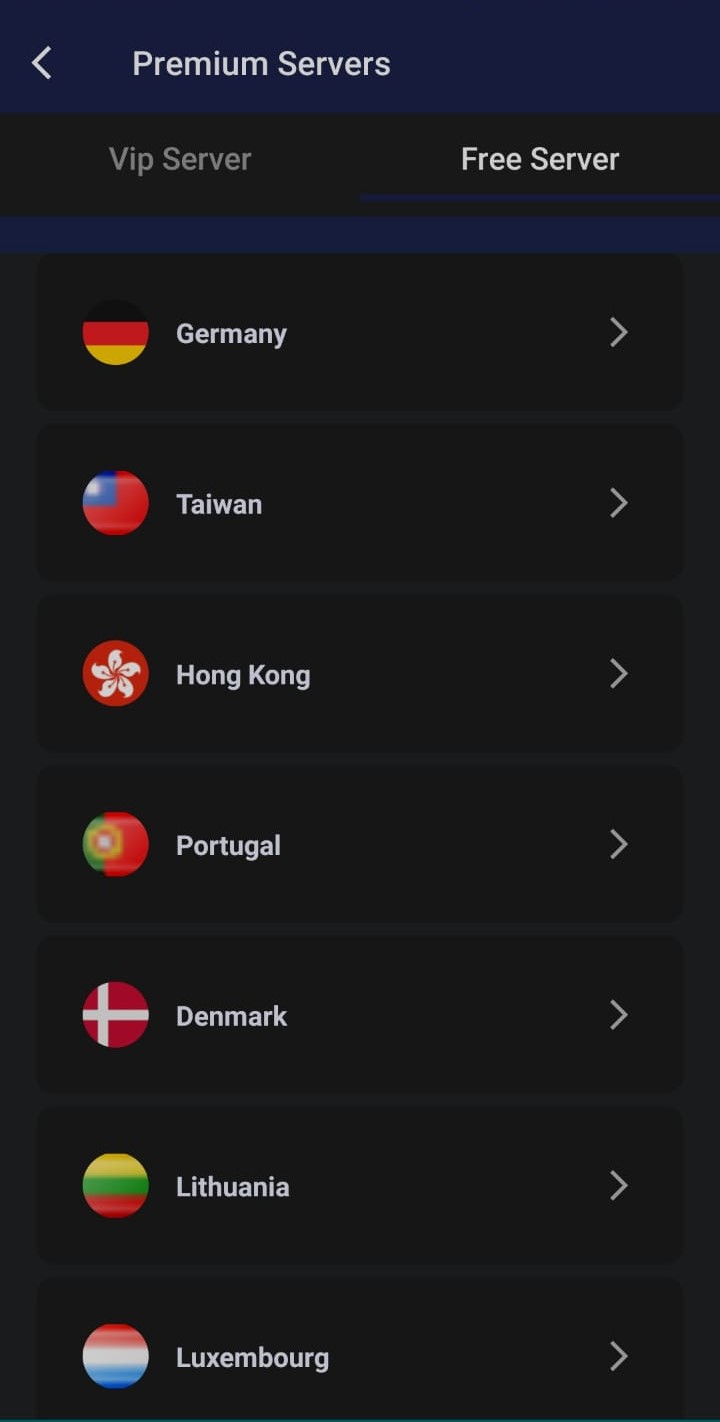Viewport: 720px width, 1422px height.
Task: Go back using the header arrow
Action: pyautogui.click(x=41, y=63)
